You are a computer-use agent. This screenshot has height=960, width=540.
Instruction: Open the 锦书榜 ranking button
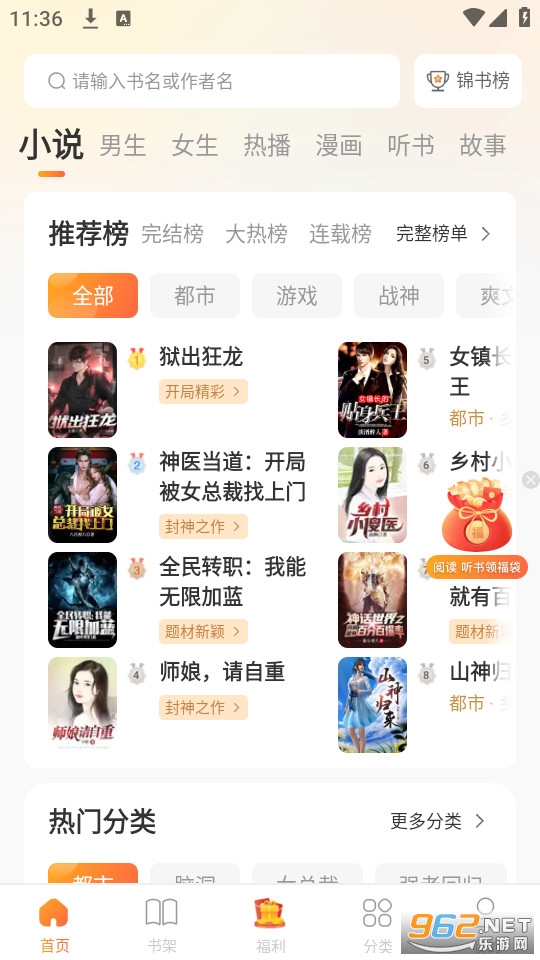click(468, 81)
